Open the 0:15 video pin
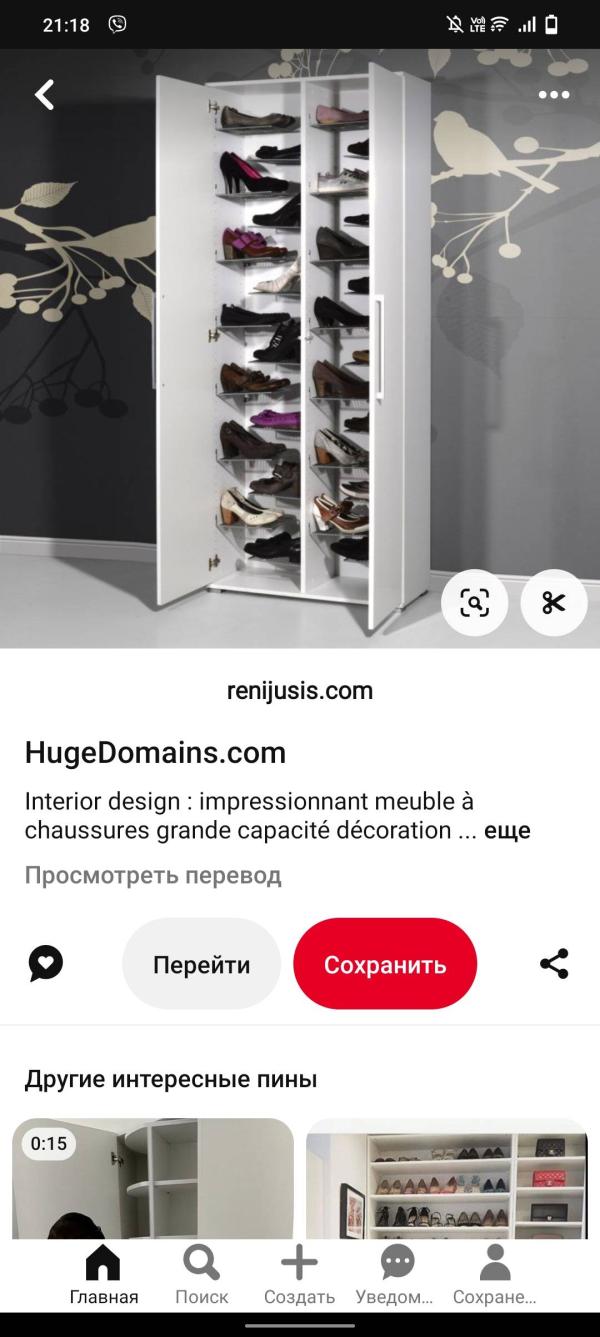Screen dimensions: 600x1337 click(153, 1178)
